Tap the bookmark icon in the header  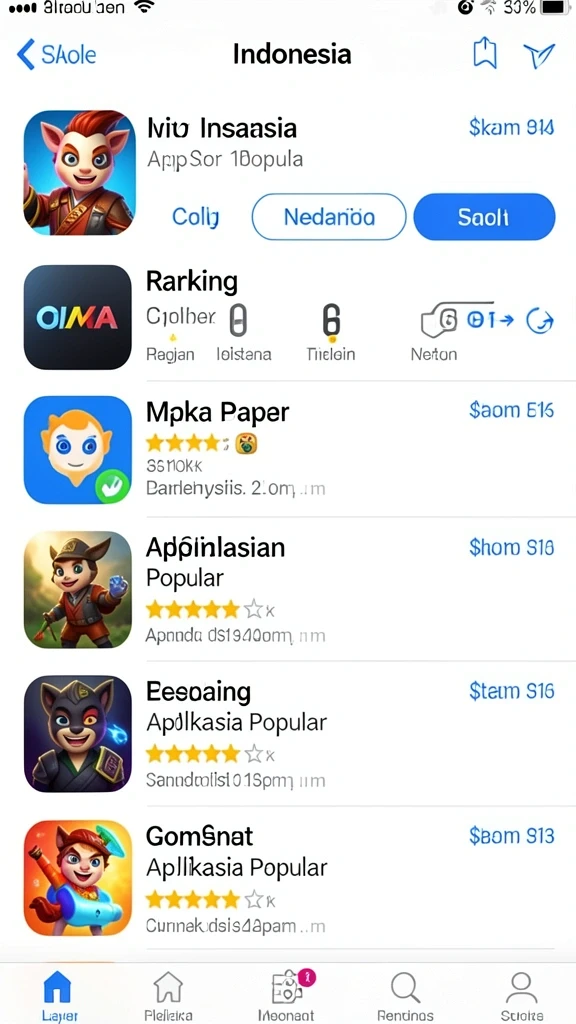485,53
